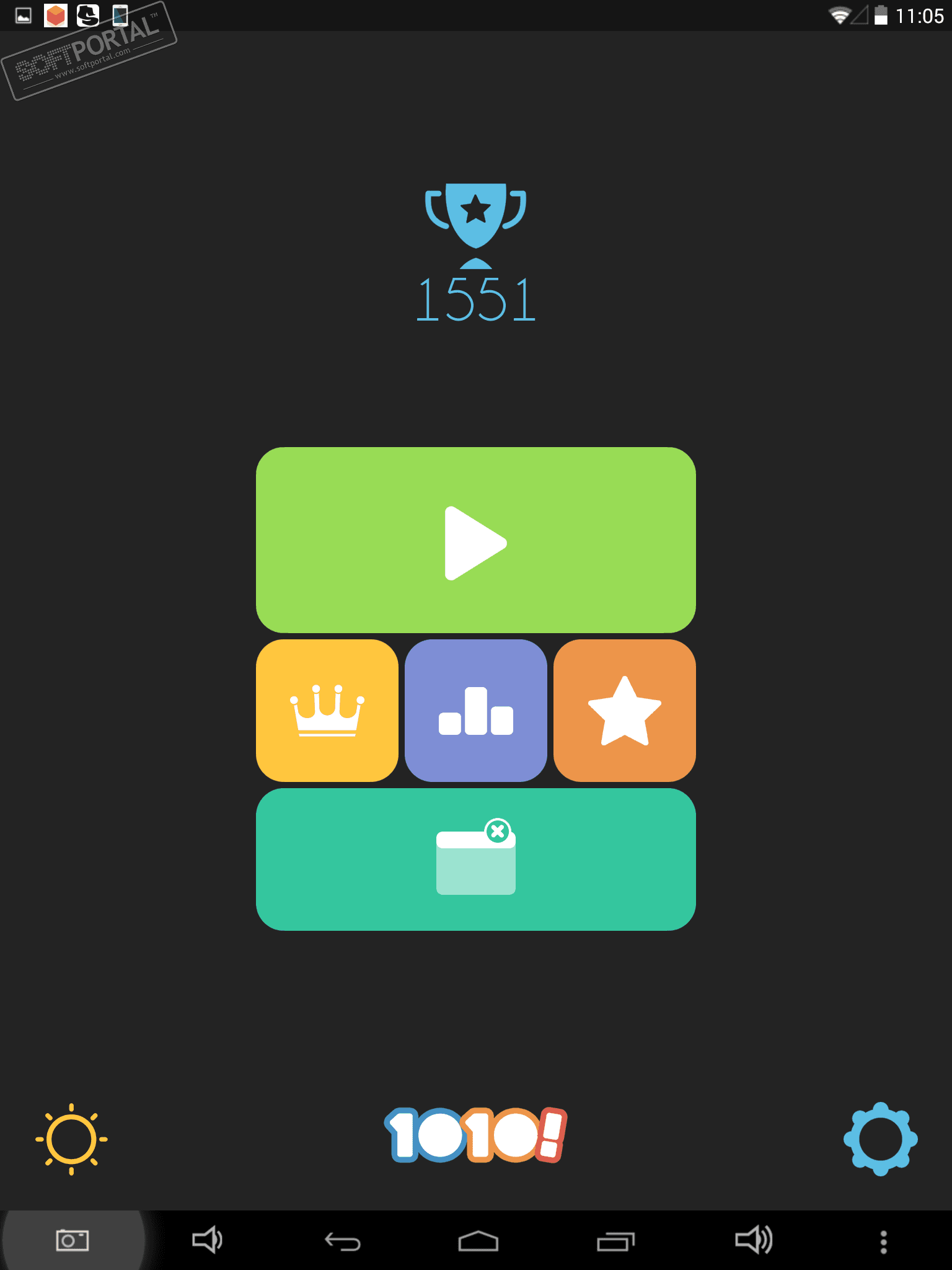952x1270 pixels.
Task: Toggle the sun day/night theme icon
Action: (x=71, y=1139)
